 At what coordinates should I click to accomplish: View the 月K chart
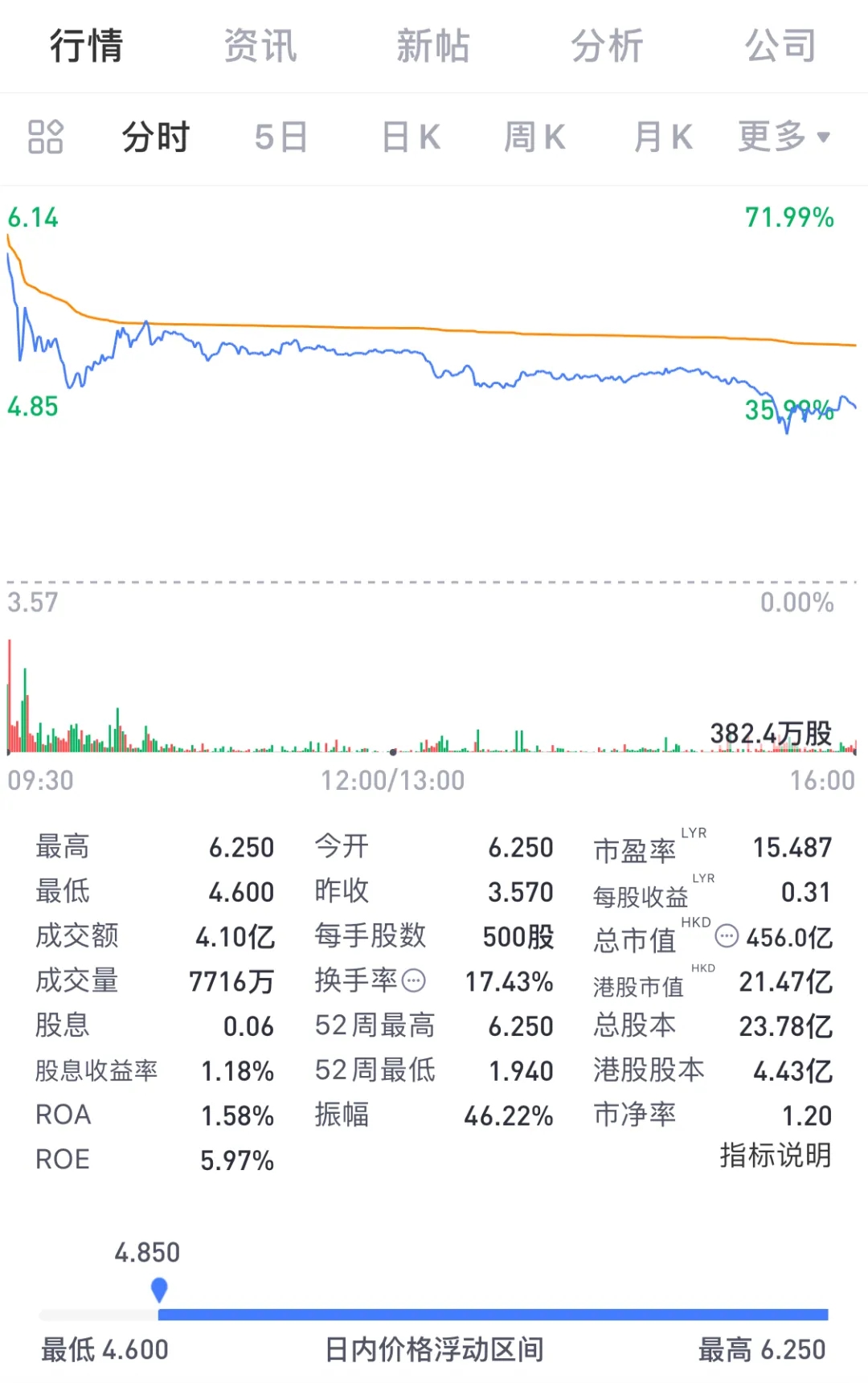[x=663, y=137]
